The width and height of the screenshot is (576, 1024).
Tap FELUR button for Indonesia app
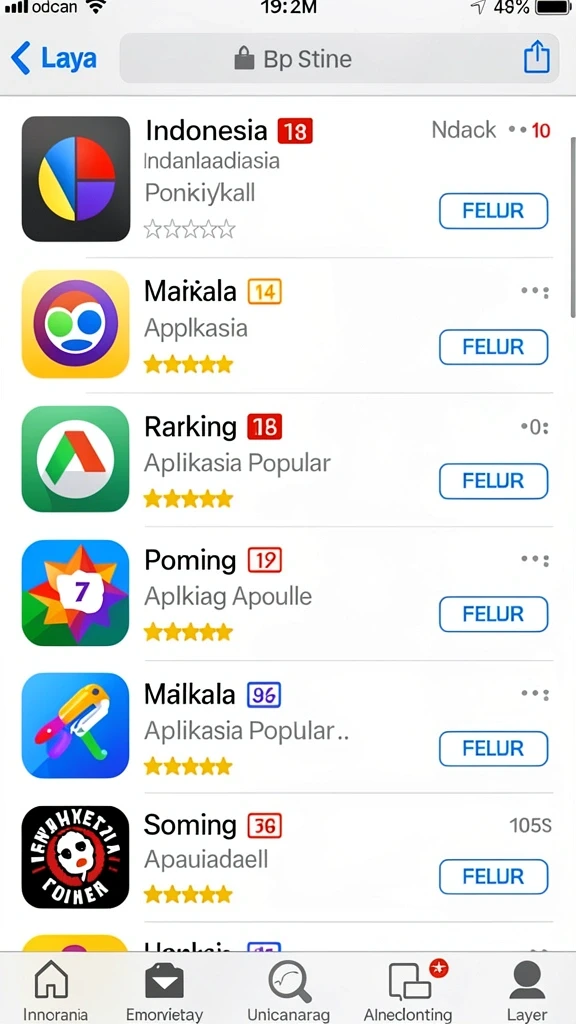493,211
